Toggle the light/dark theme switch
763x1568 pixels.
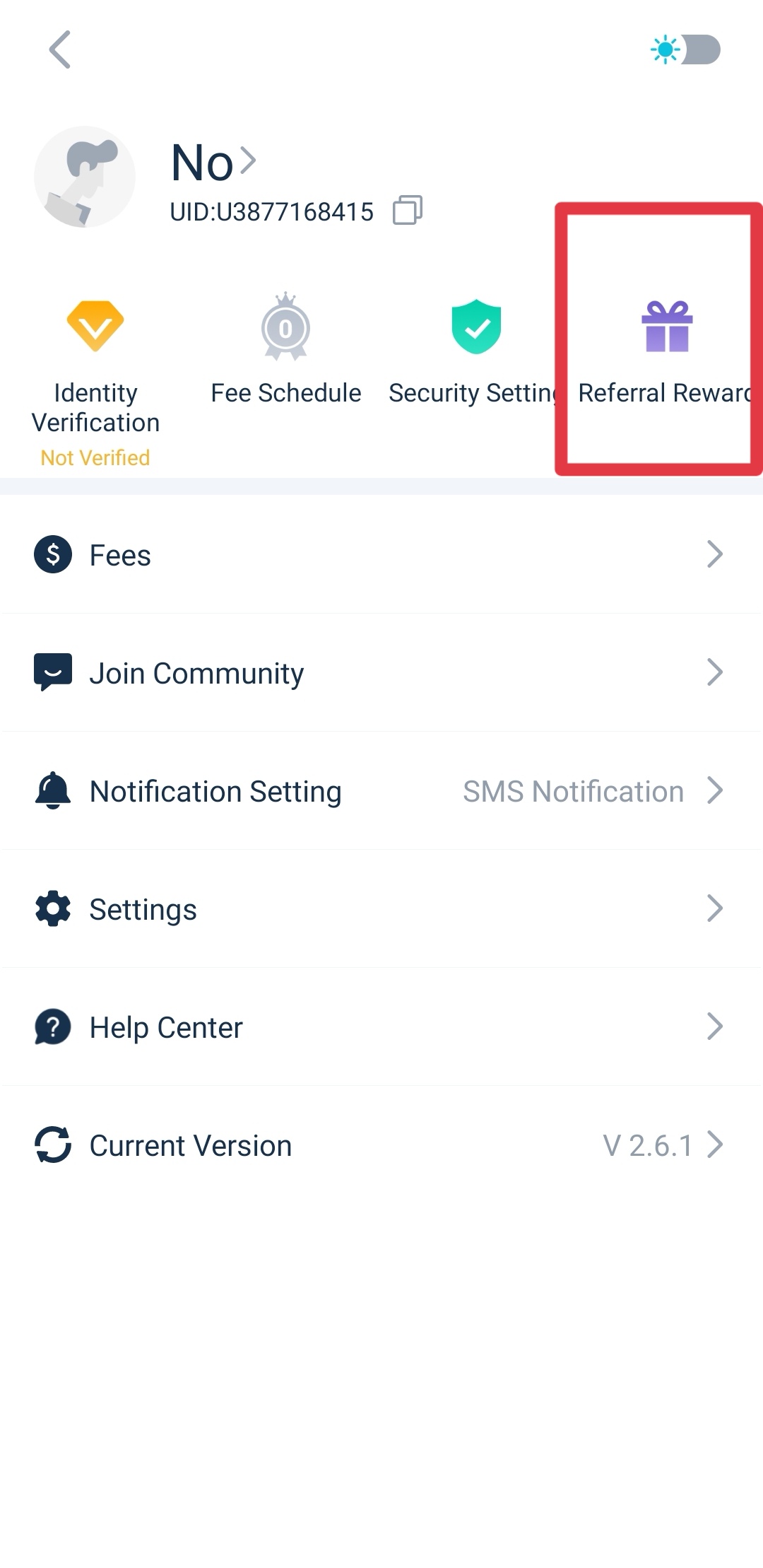[x=686, y=49]
